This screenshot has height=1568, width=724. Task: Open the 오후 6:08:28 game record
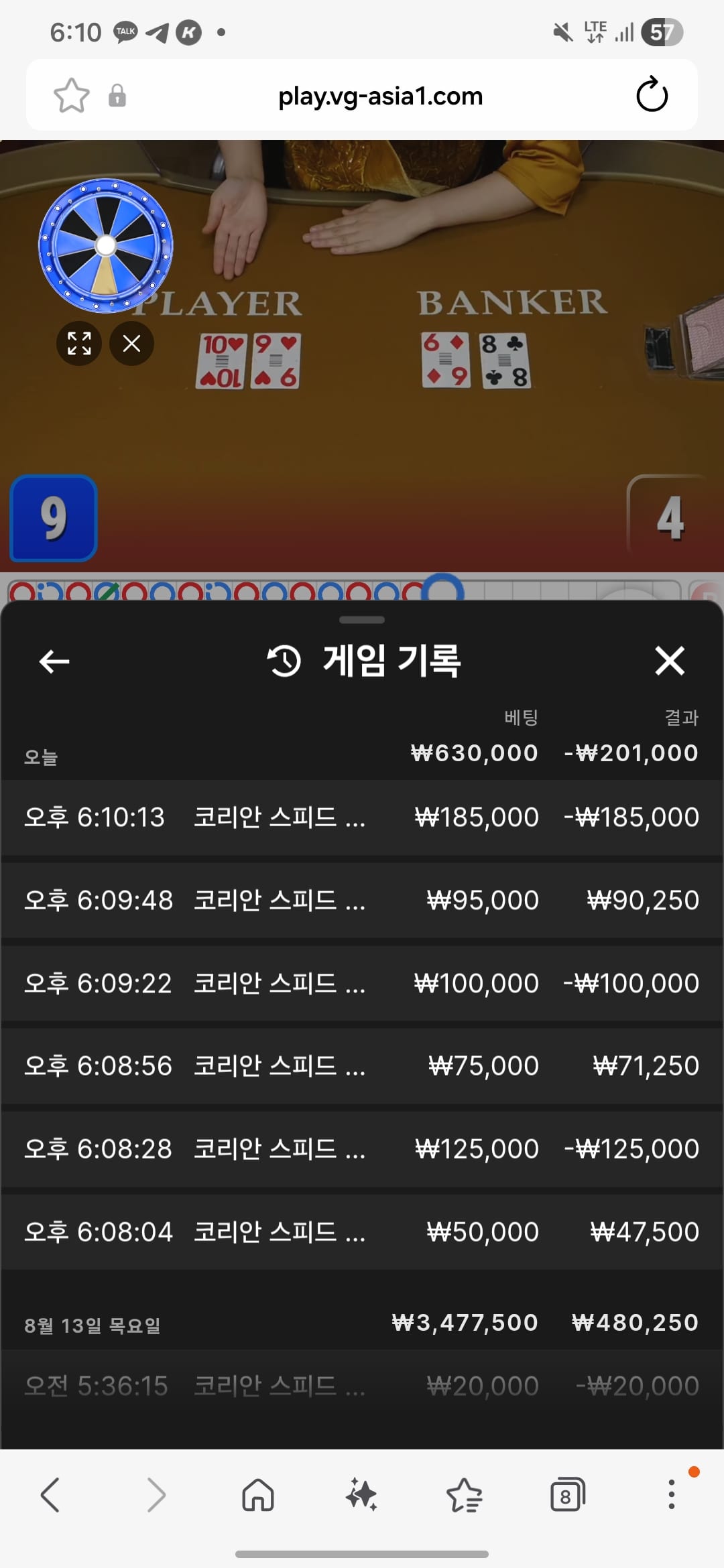coord(362,1149)
